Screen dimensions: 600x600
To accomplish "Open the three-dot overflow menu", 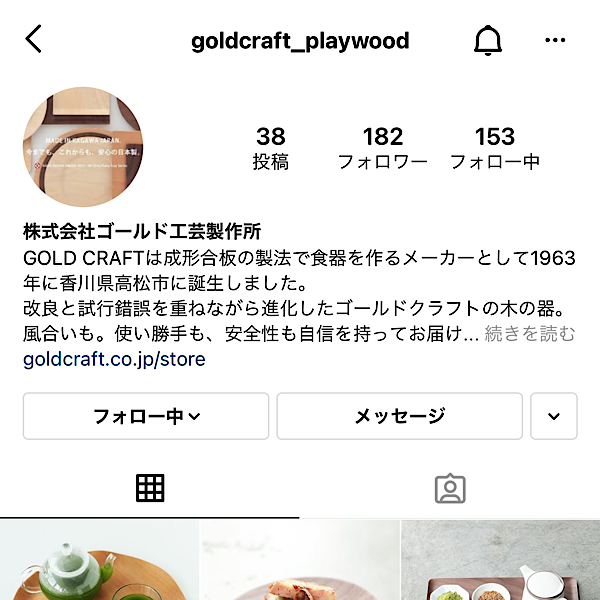I will click(555, 41).
